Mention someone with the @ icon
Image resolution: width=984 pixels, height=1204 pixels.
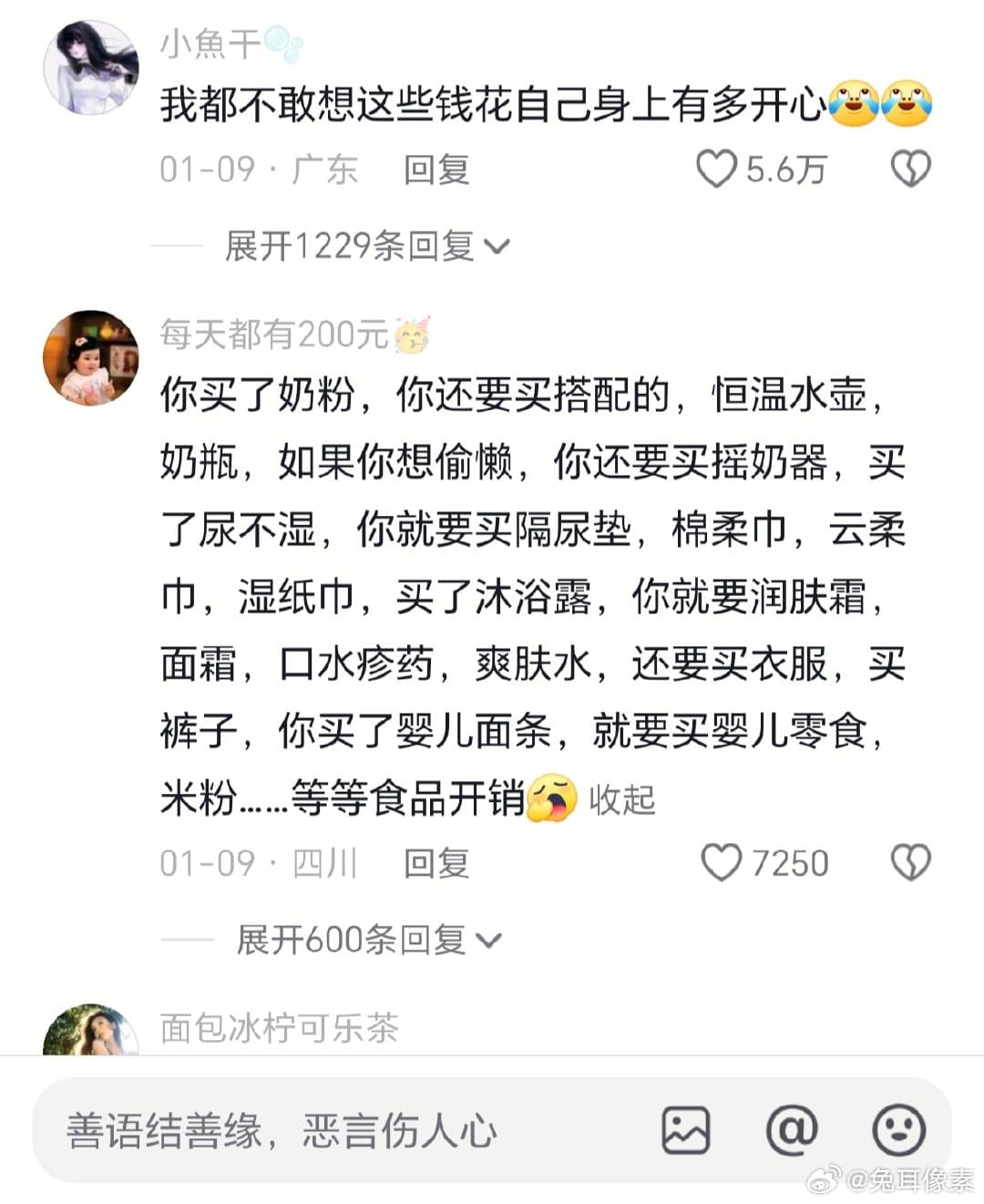point(791,1130)
